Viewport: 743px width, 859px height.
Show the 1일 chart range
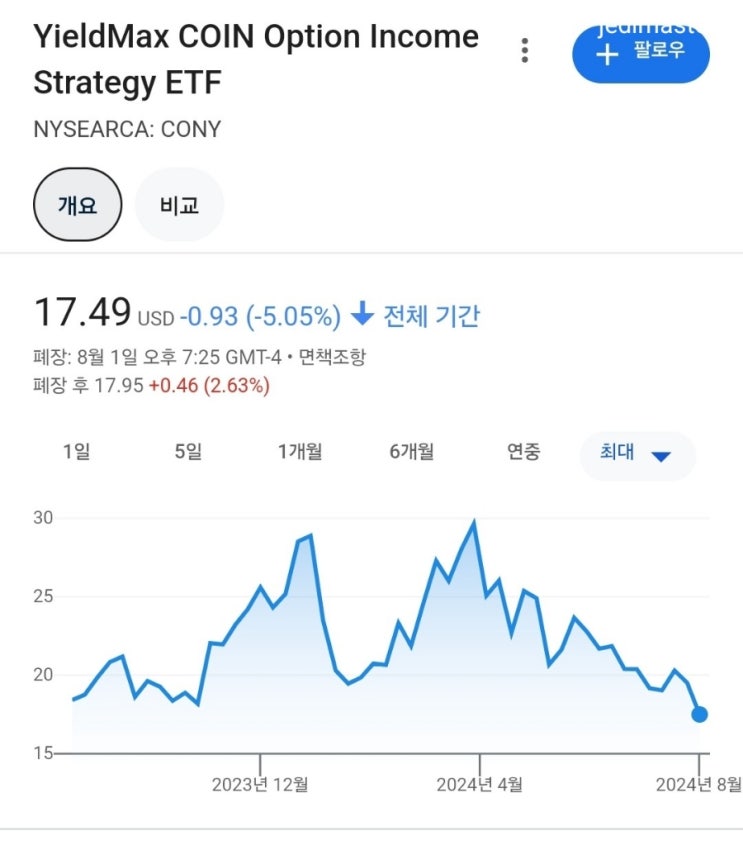tap(76, 452)
